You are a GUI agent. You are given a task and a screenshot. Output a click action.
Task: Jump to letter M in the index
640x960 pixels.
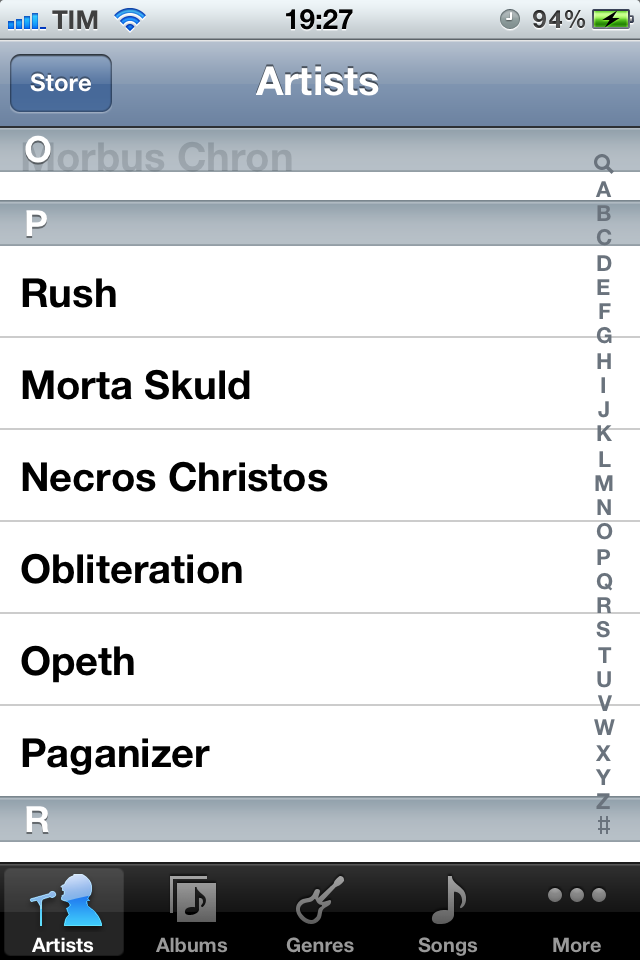pyautogui.click(x=603, y=483)
